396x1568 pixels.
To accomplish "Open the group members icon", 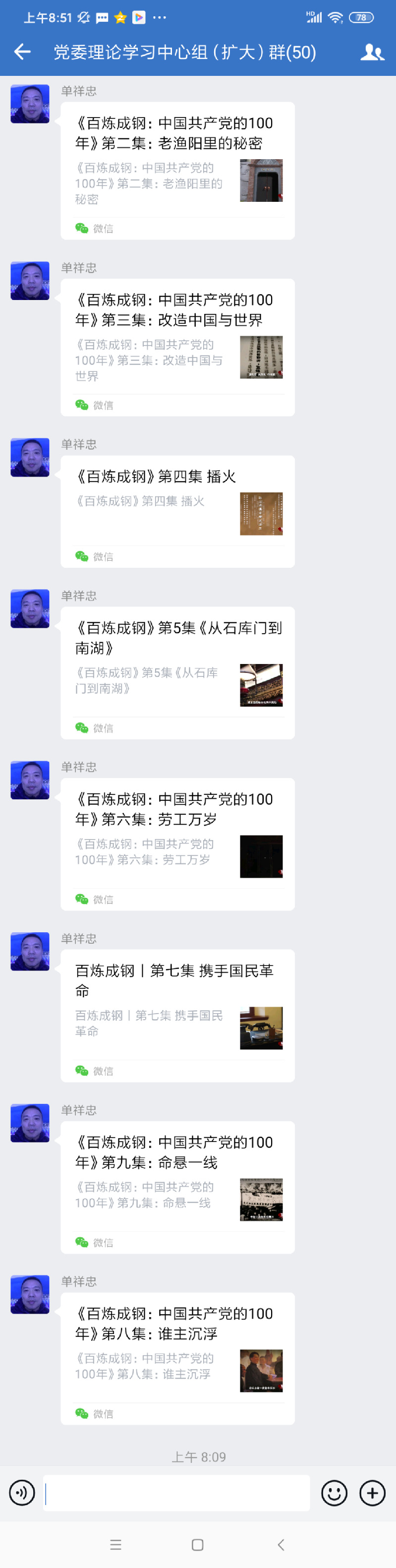I will click(372, 53).
